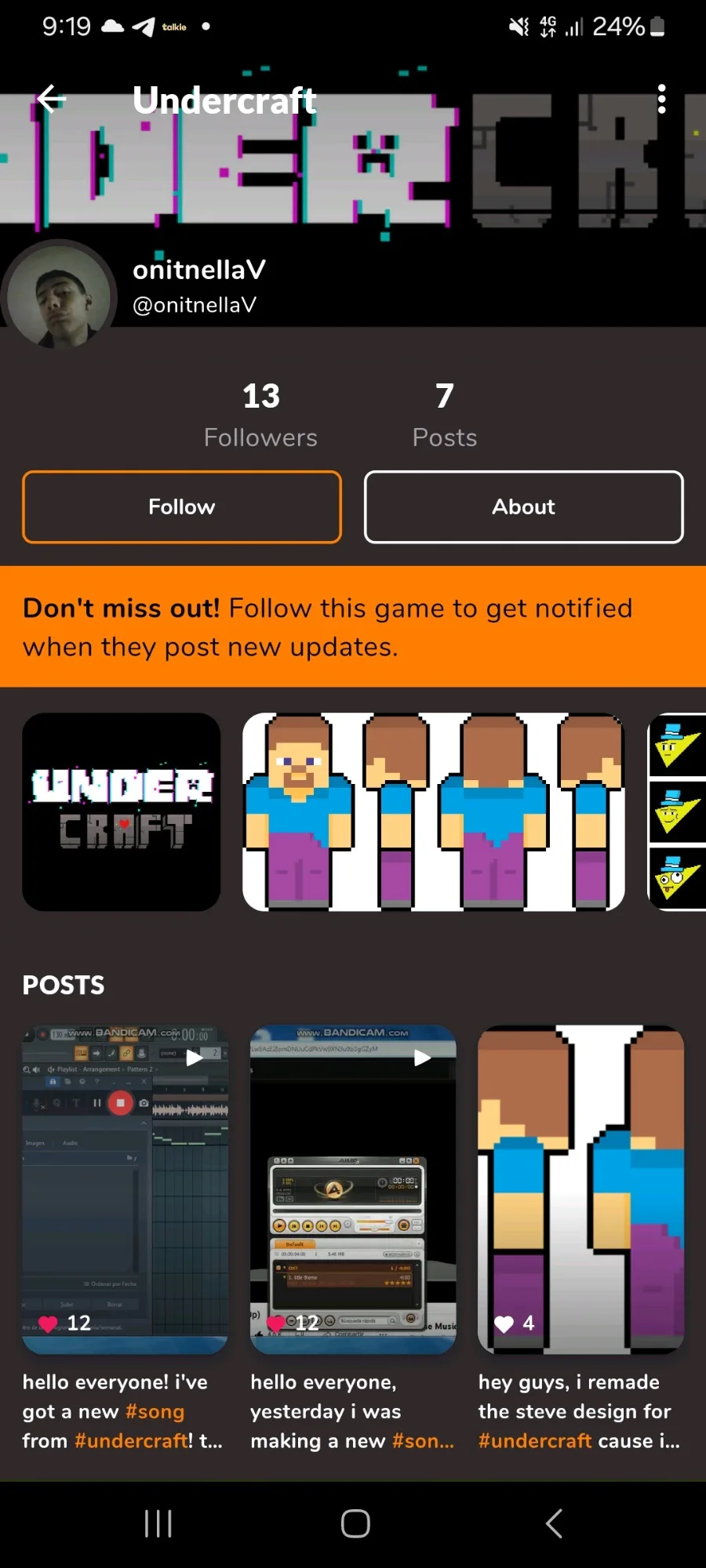Open the three-dot overflow menu
Screen dimensions: 706x1568
[x=661, y=100]
